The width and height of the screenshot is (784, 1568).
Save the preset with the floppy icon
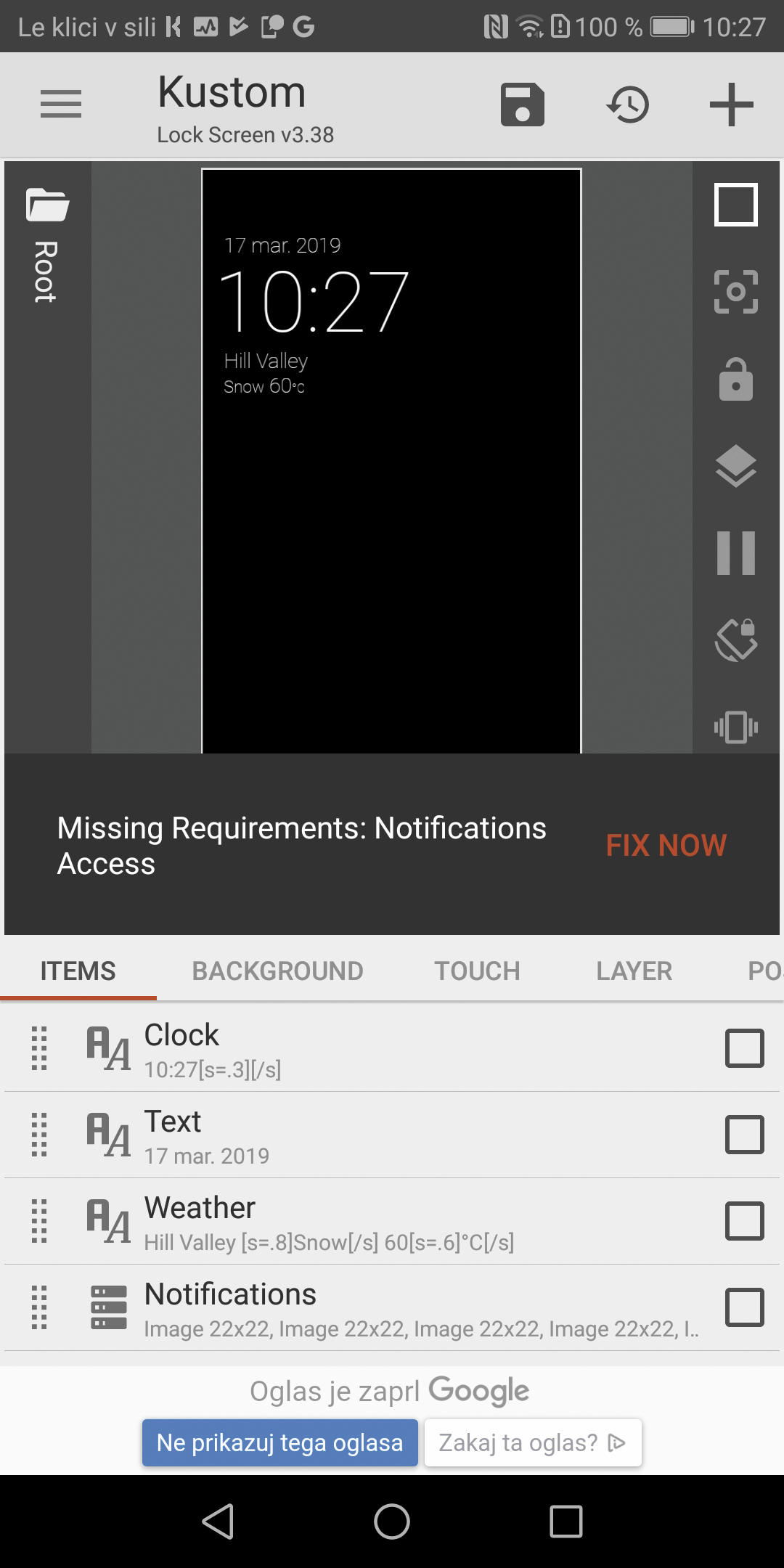(522, 105)
